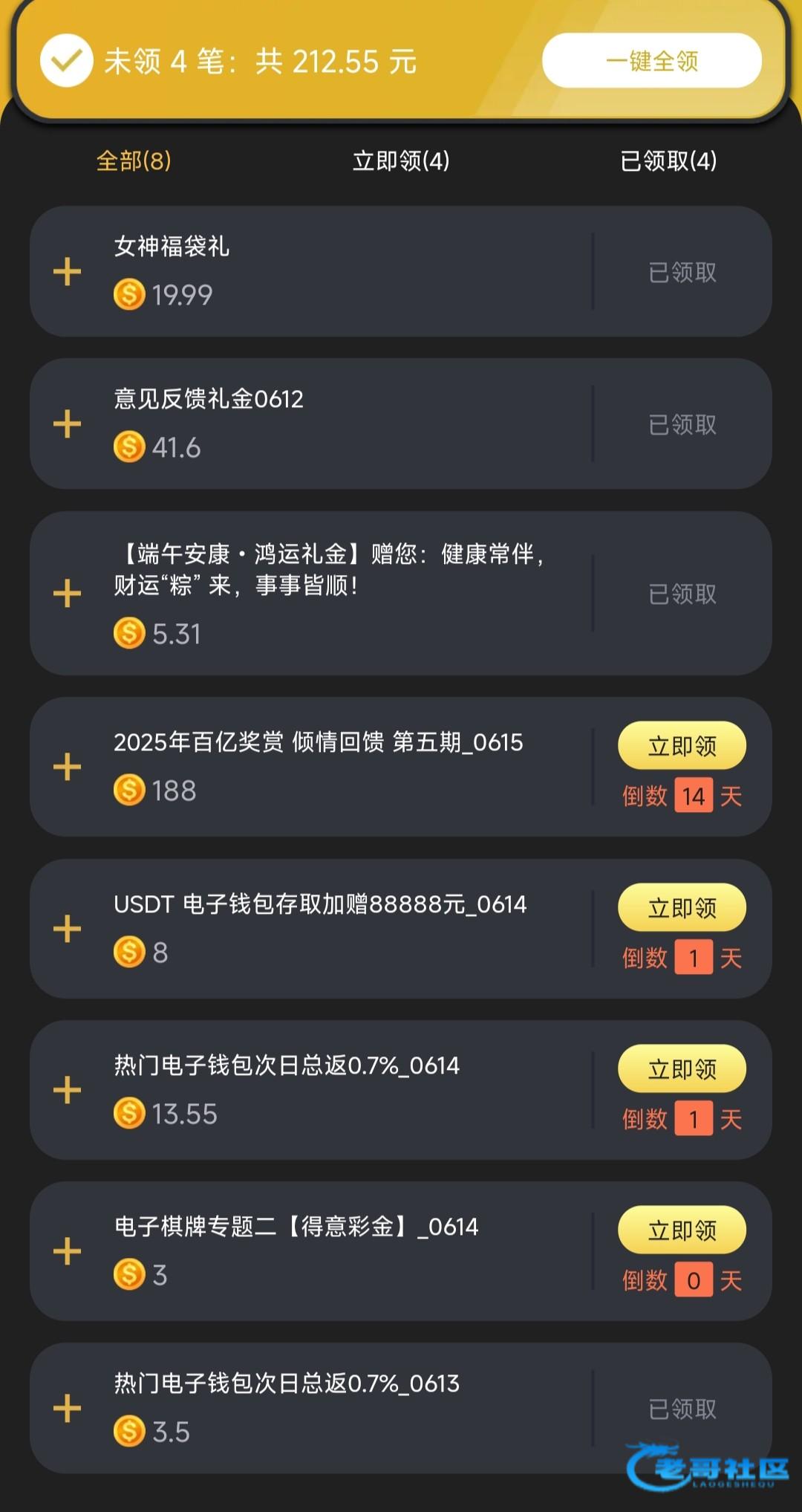Expand the USDT 电子钱包 entry with plus icon
802x1512 pixels.
click(x=67, y=929)
